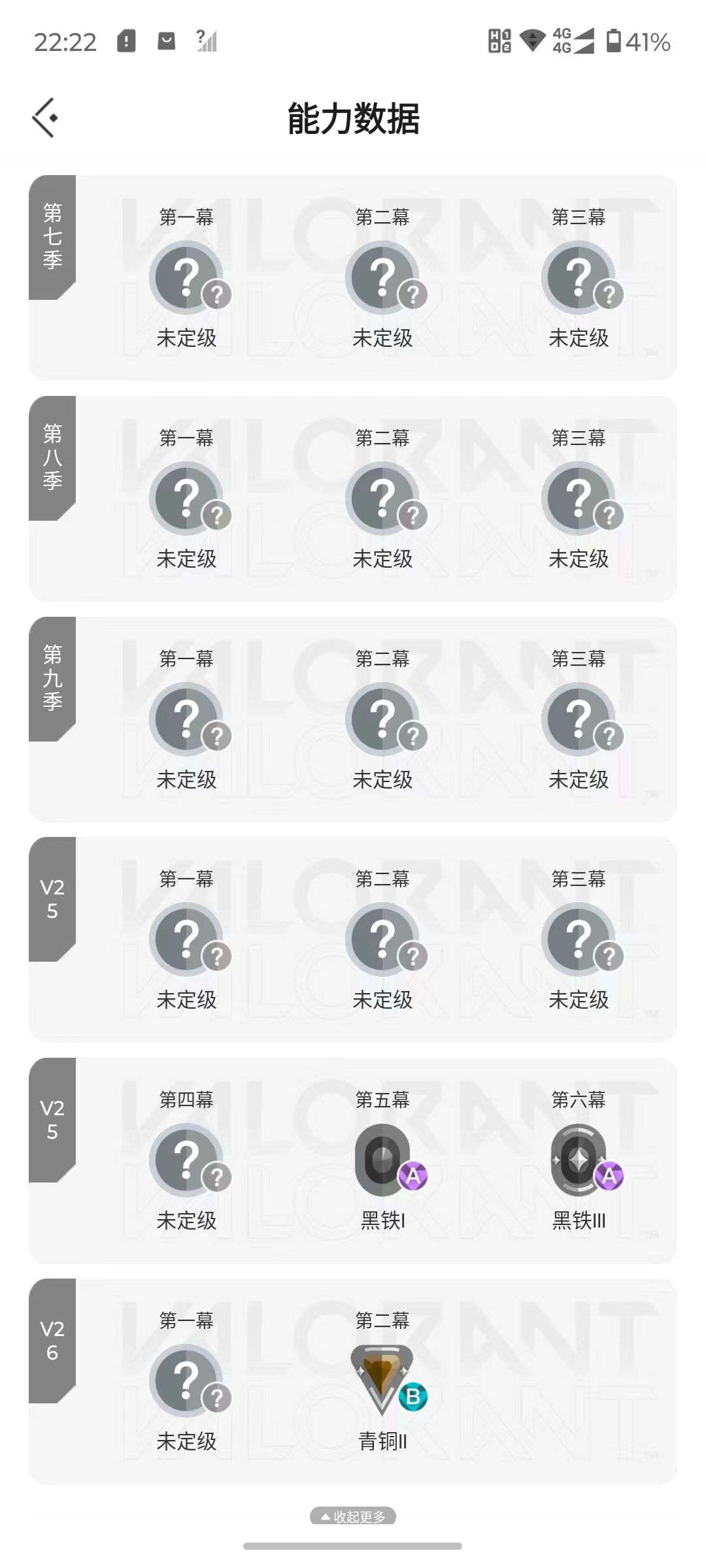Screen dimensions: 706x1568
Task: Tap the back arrow to leave 能力数据
Action: click(44, 118)
